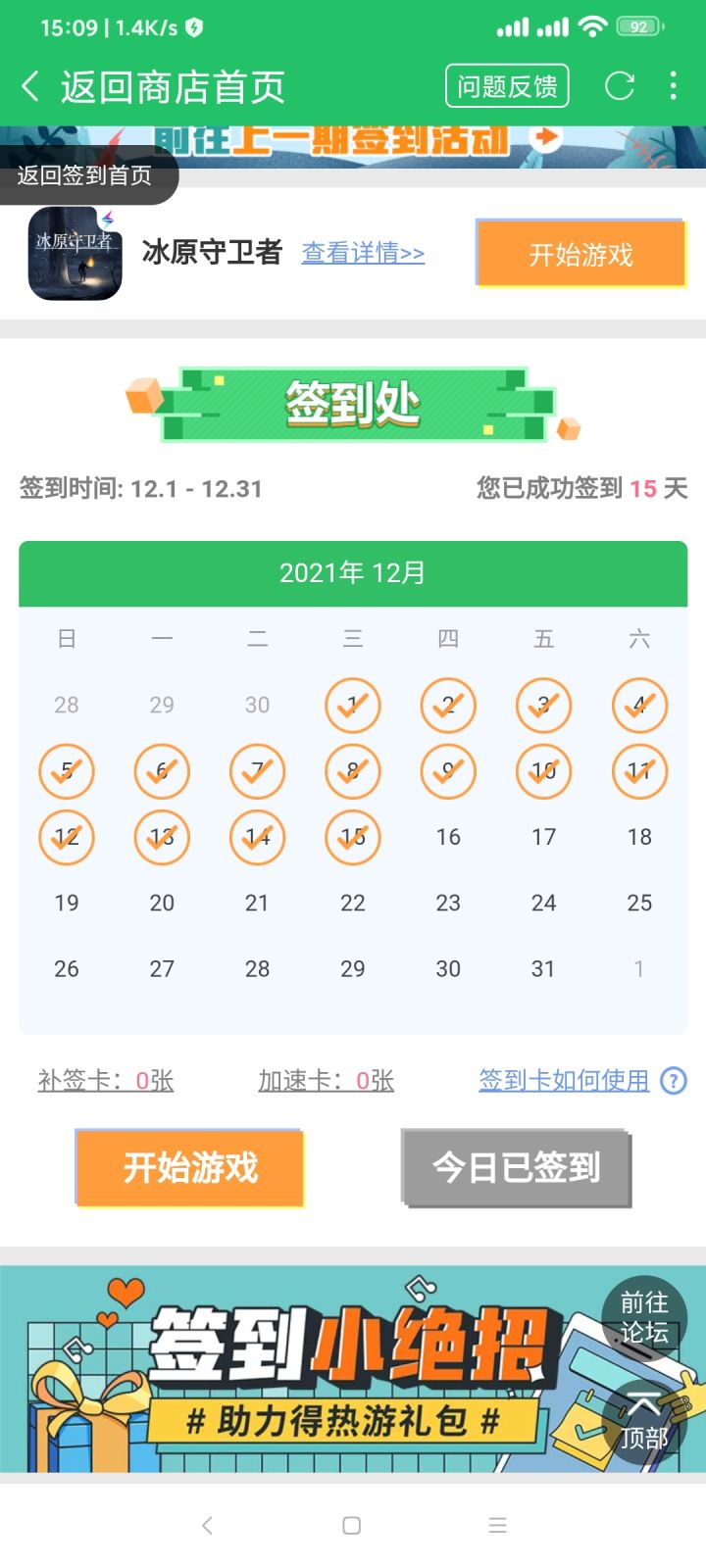Tap date 31 at calendar bottom

543,968
